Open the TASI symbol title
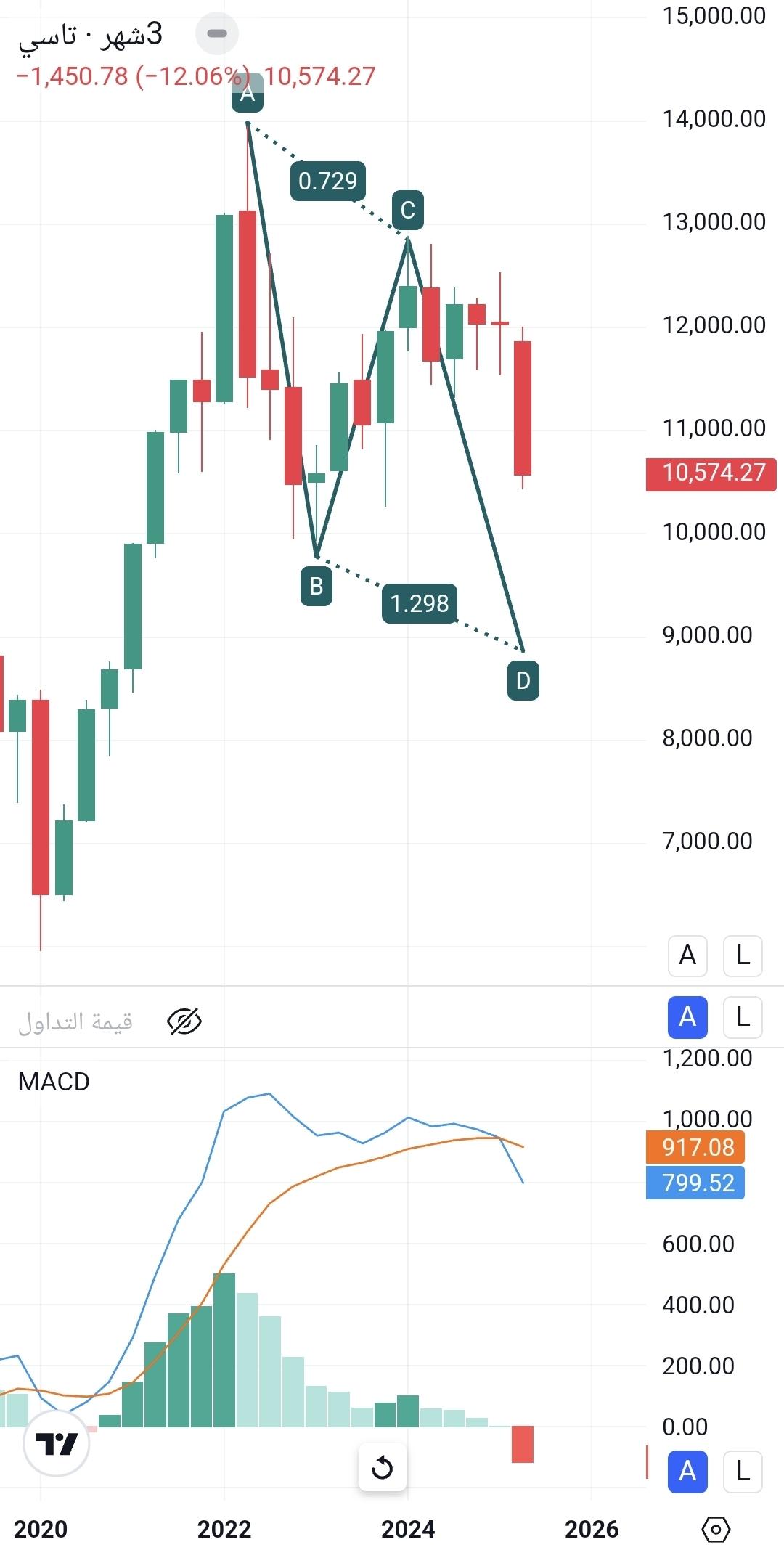Screen dimensions: 784x1550 [91, 35]
